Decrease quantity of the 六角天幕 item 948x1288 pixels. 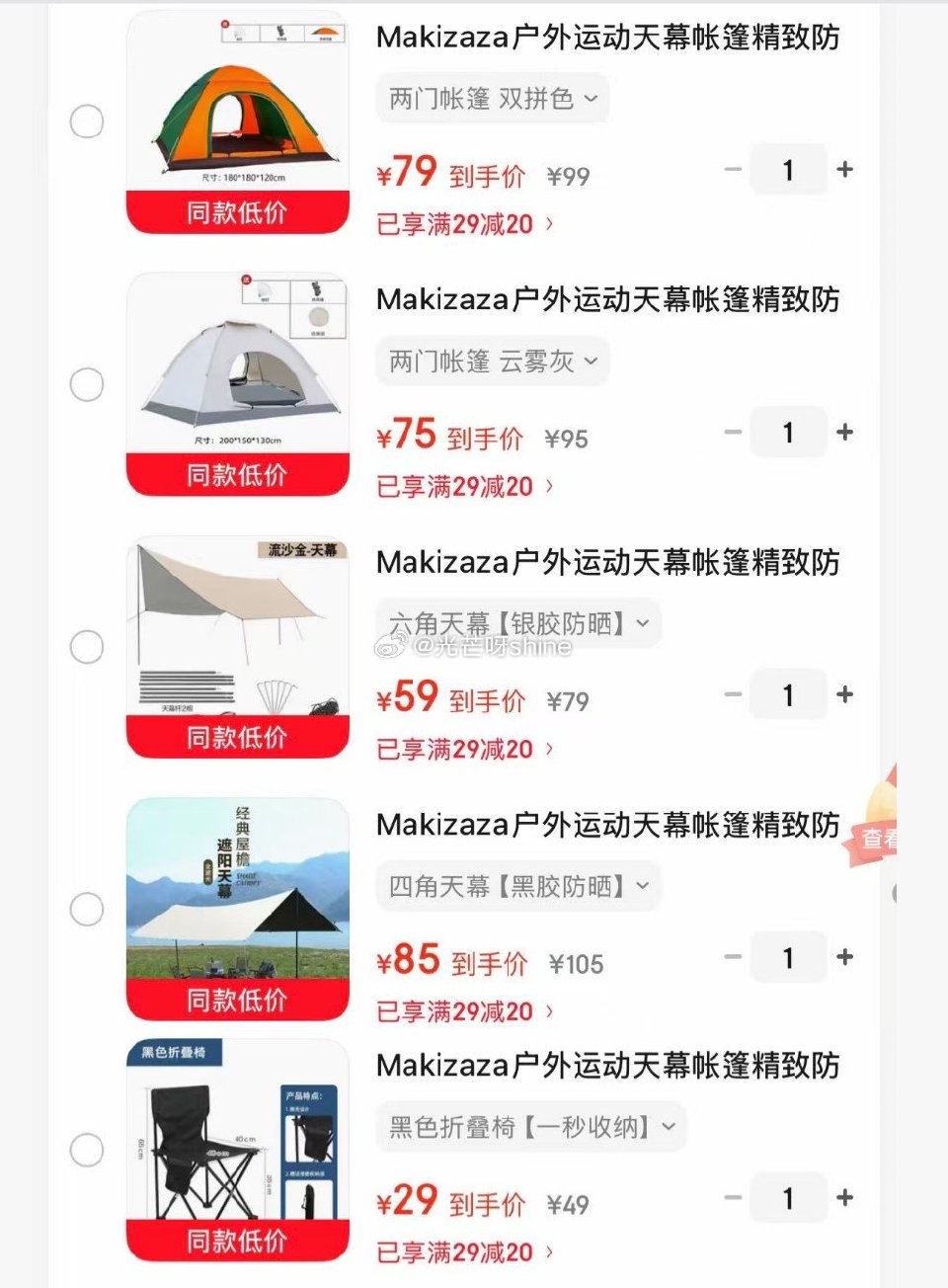coord(733,694)
